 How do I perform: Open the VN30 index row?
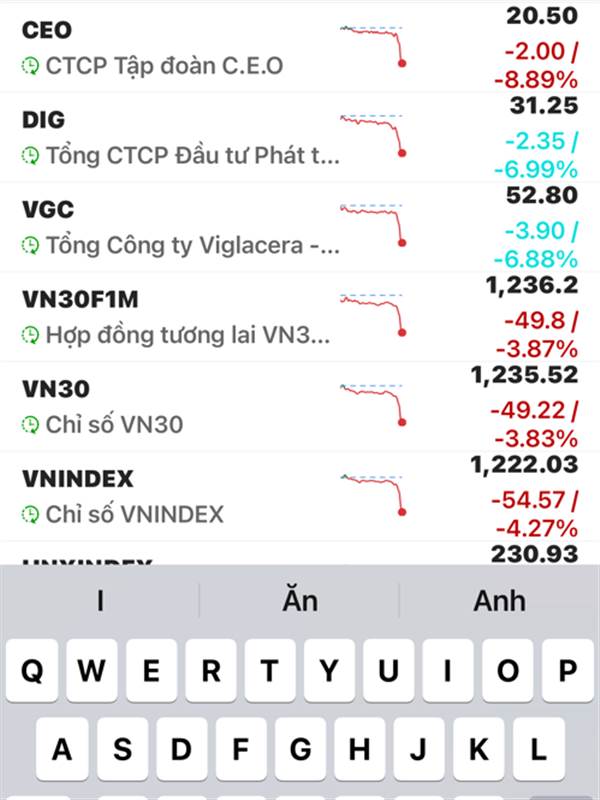click(x=180, y=406)
